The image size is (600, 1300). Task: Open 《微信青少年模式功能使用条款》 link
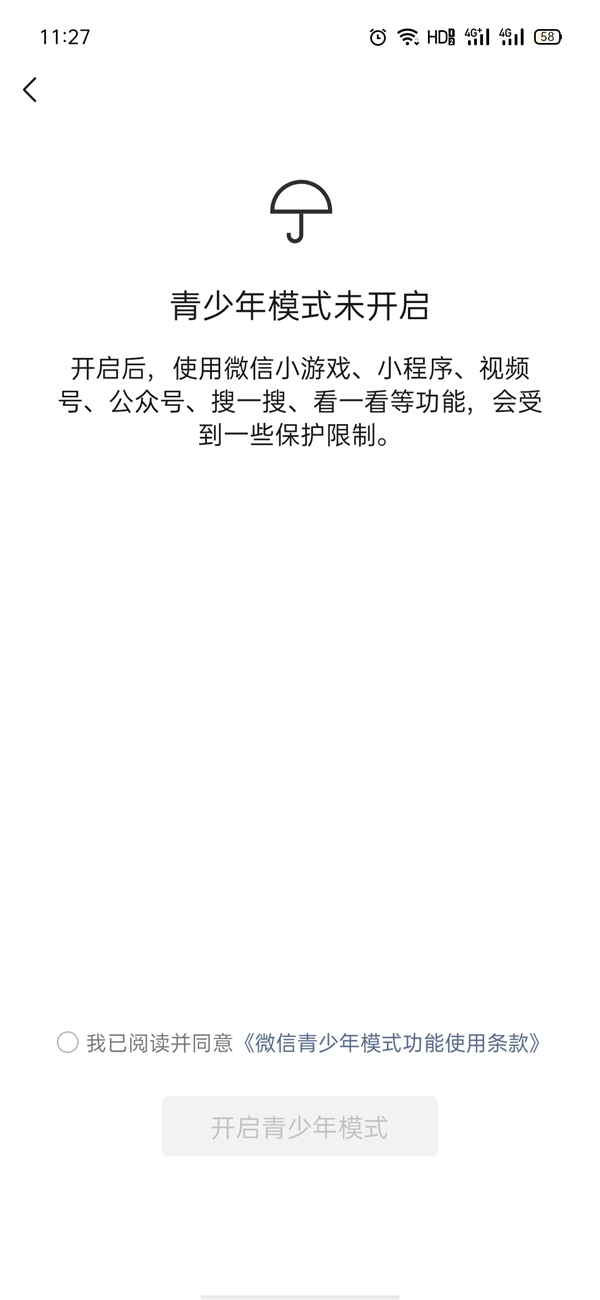point(393,1043)
